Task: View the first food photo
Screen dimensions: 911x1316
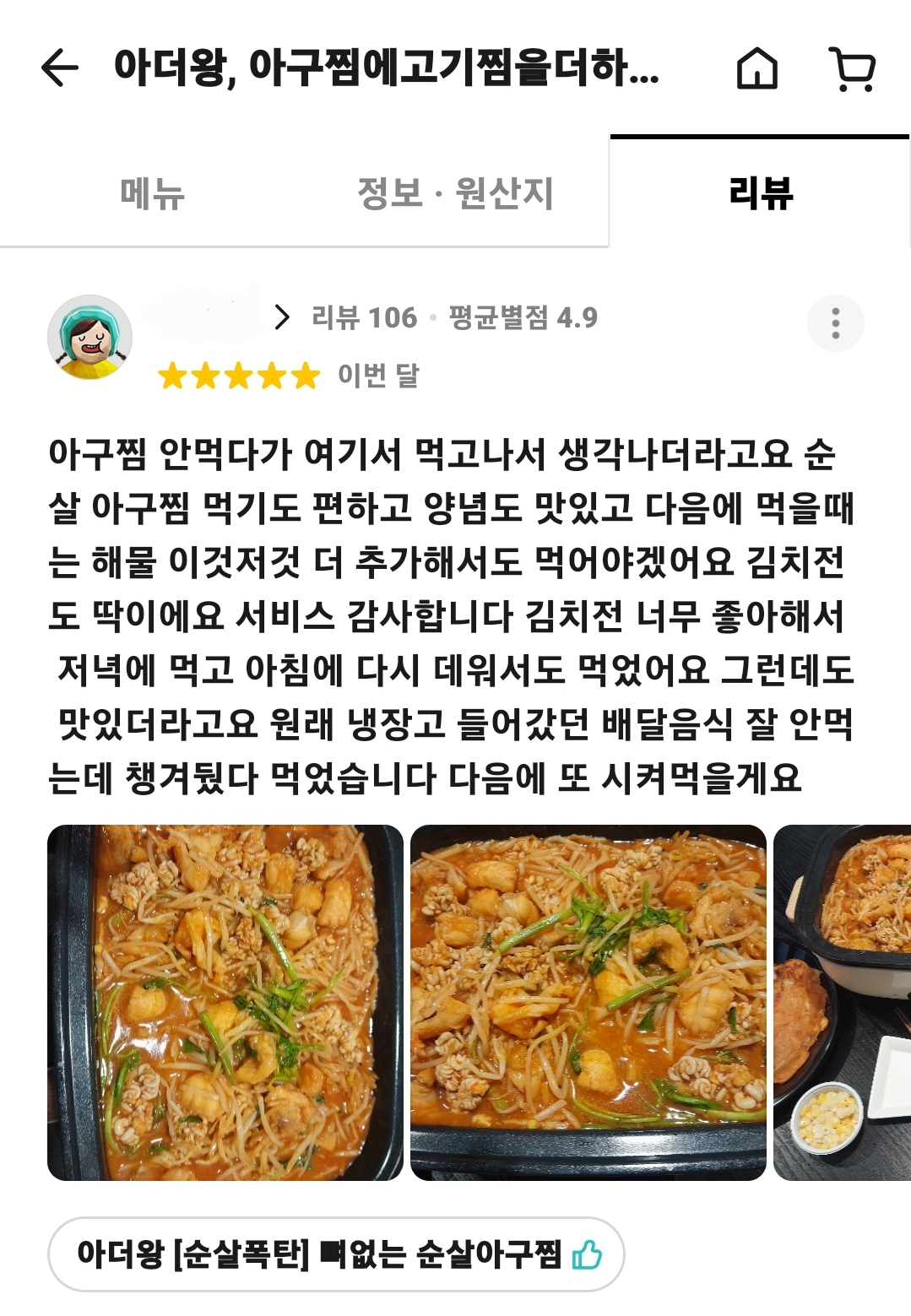Action: 225,1002
